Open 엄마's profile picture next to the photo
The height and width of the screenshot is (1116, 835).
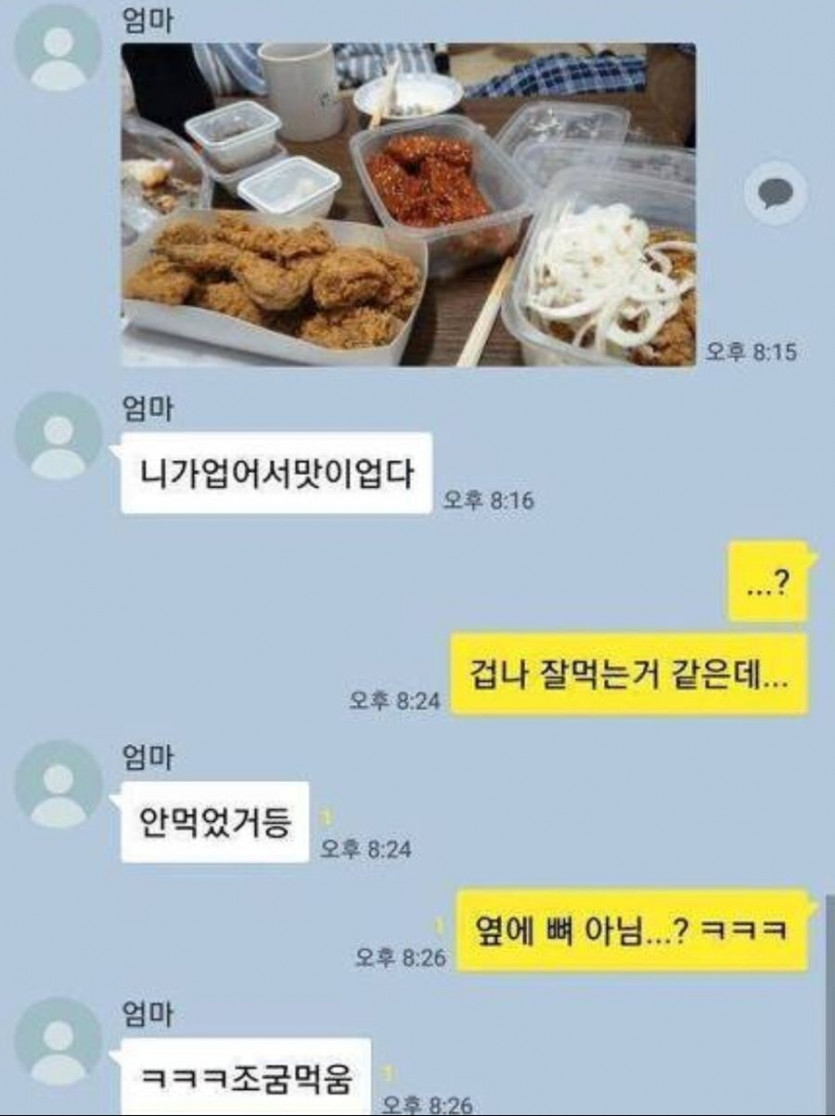click(58, 48)
